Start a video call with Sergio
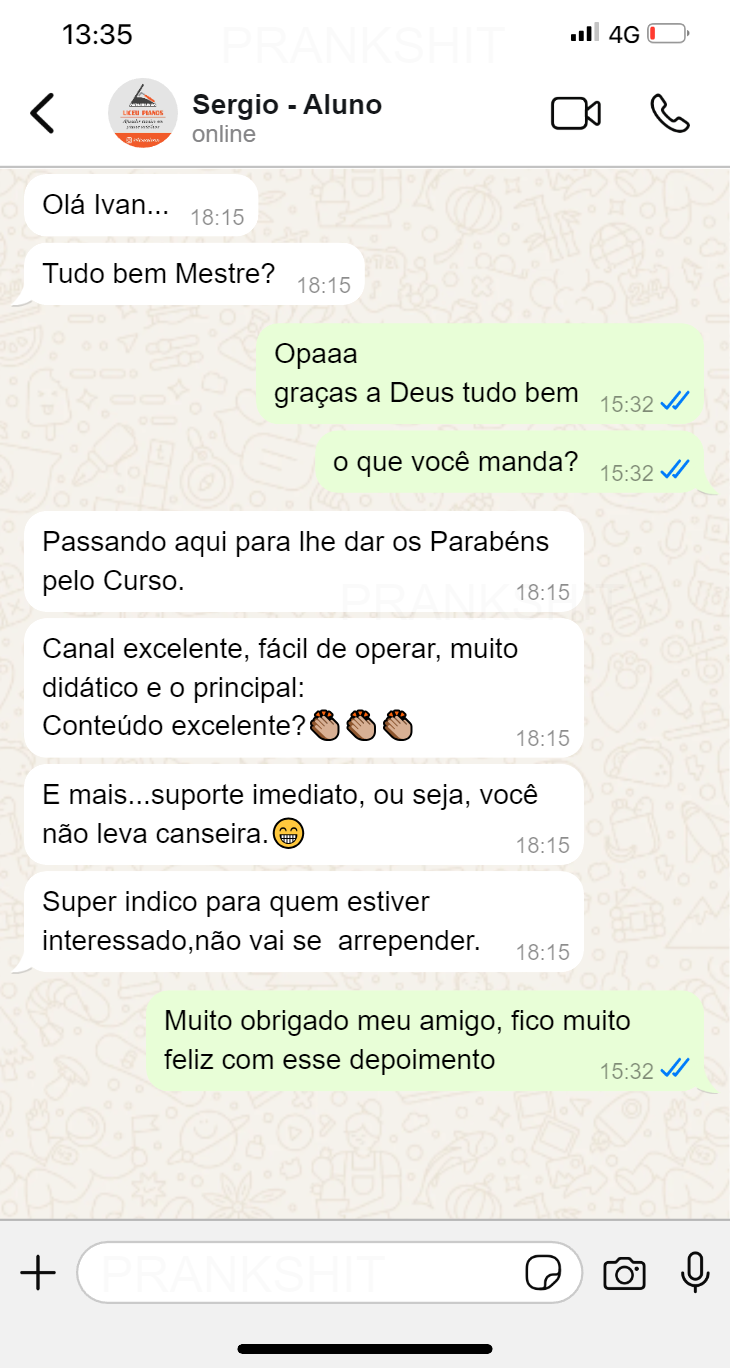Viewport: 732px width, 1368px height. point(576,114)
